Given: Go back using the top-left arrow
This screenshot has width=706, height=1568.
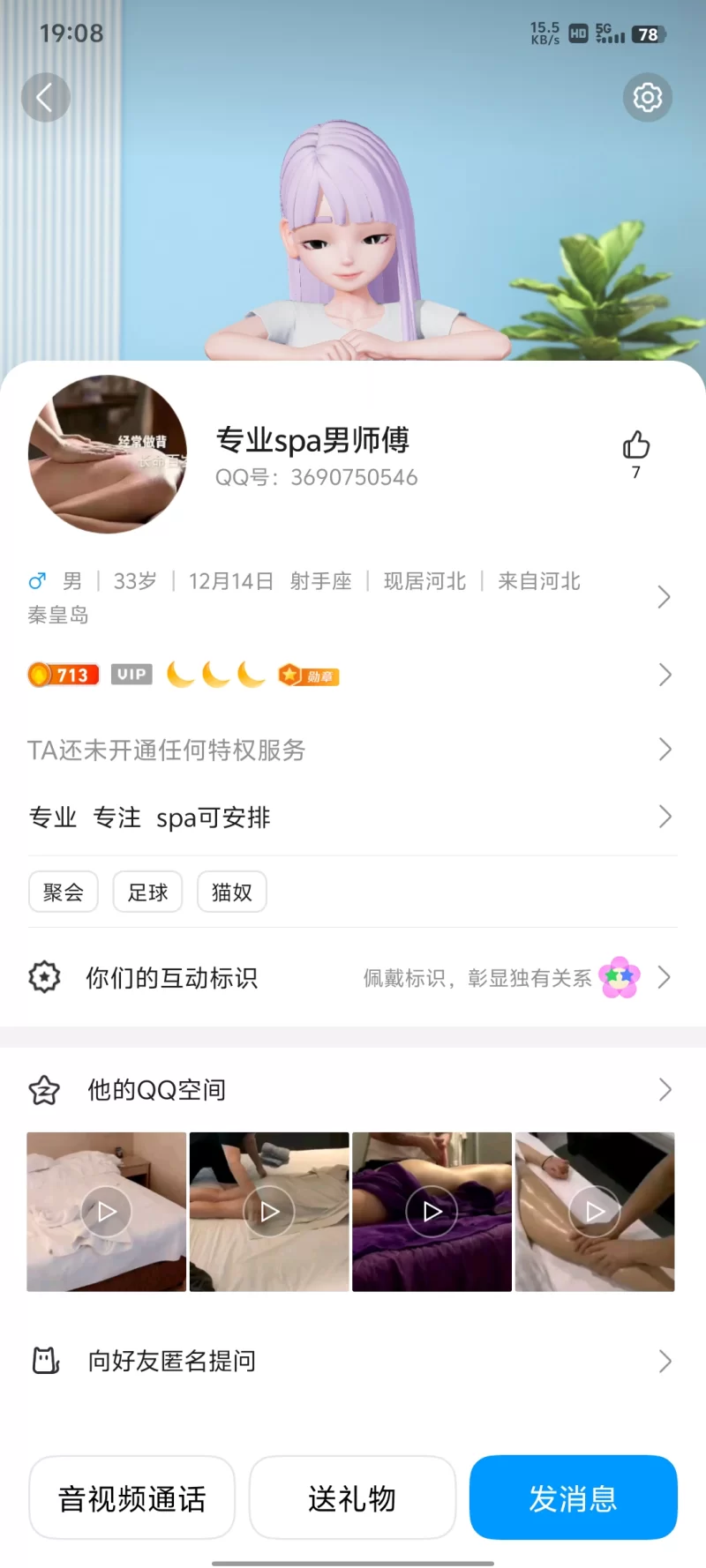Looking at the screenshot, I should 45,97.
